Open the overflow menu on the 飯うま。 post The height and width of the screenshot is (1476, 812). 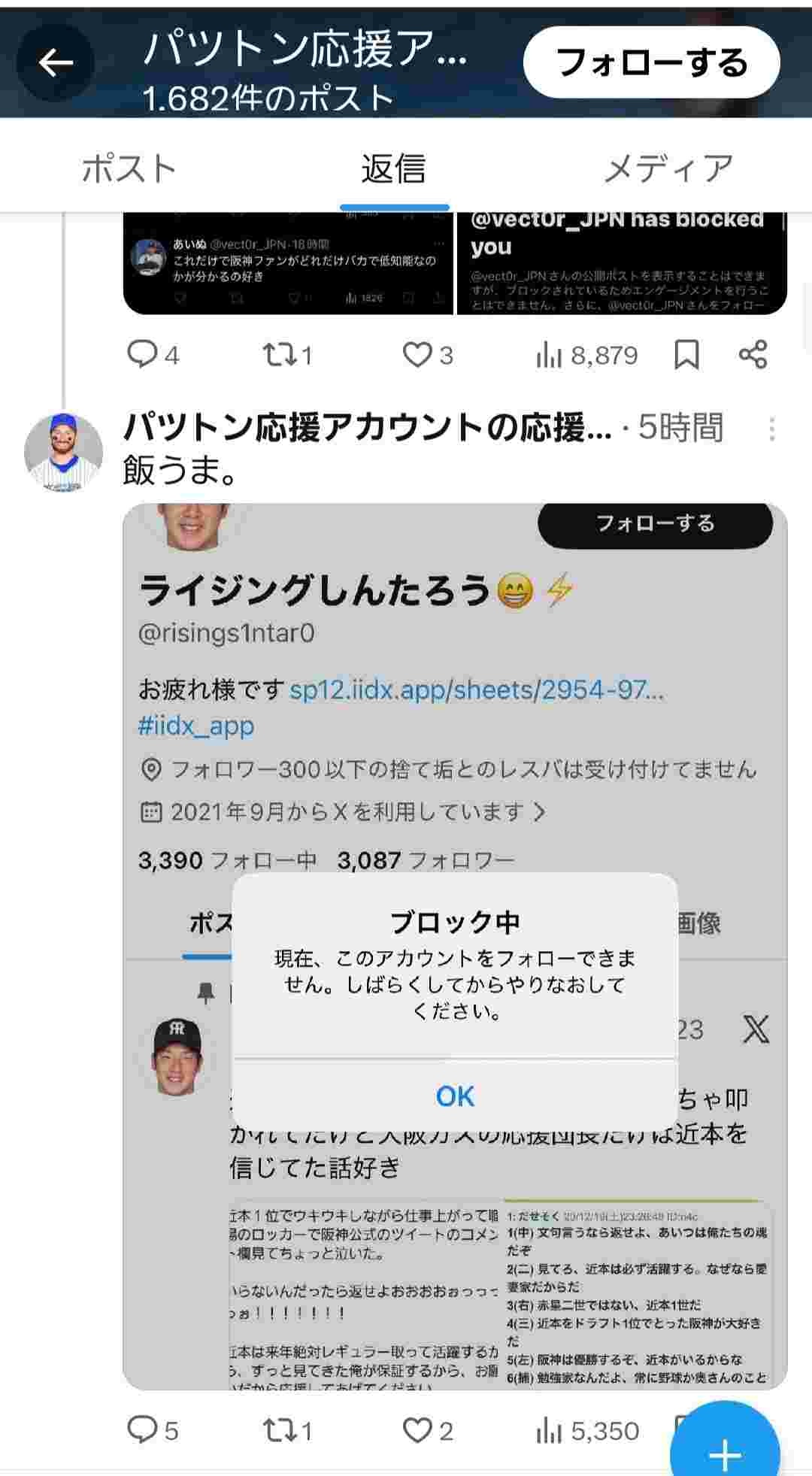point(771,429)
